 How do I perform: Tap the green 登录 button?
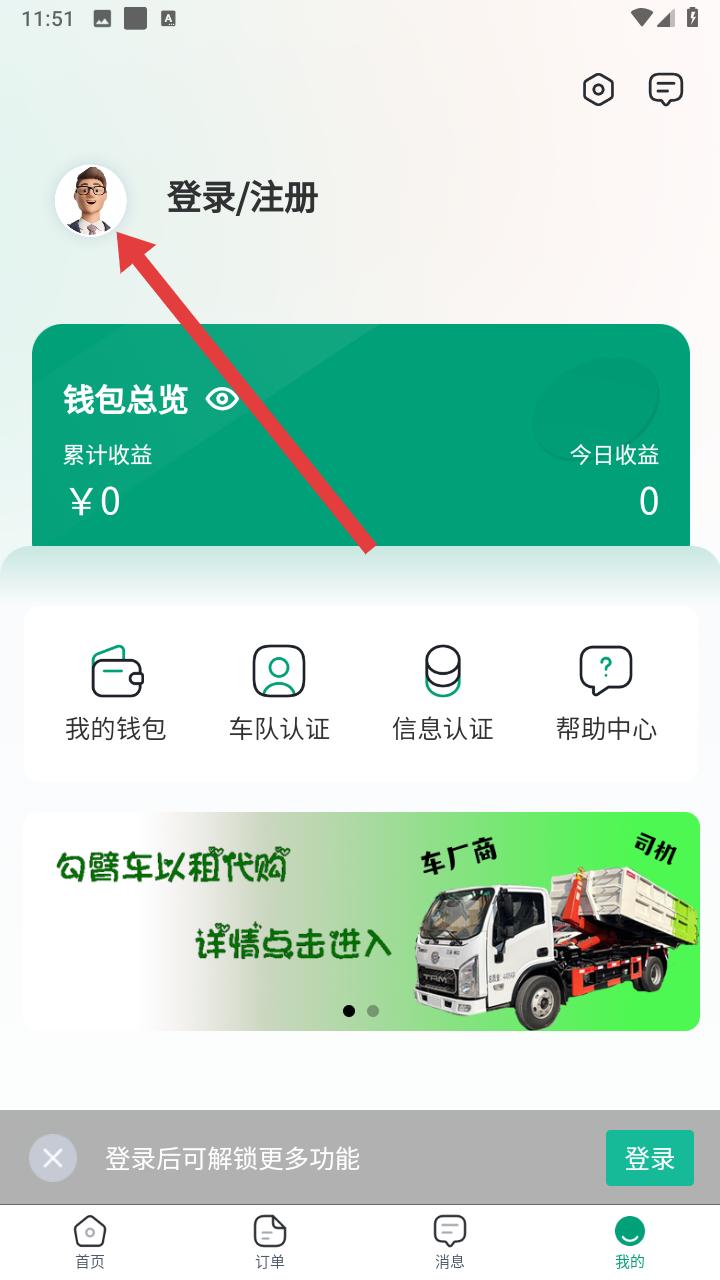[x=650, y=1158]
